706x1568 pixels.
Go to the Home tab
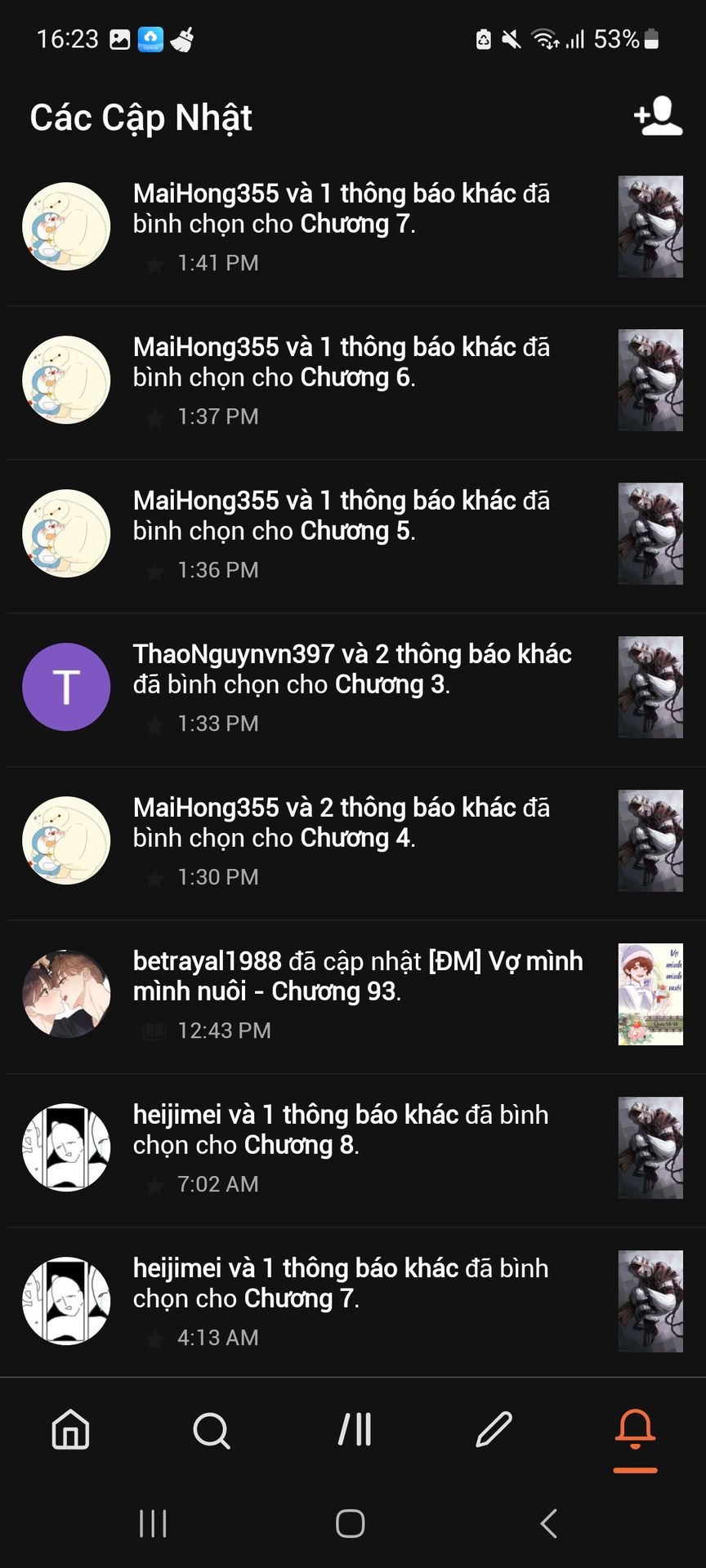click(x=70, y=1430)
